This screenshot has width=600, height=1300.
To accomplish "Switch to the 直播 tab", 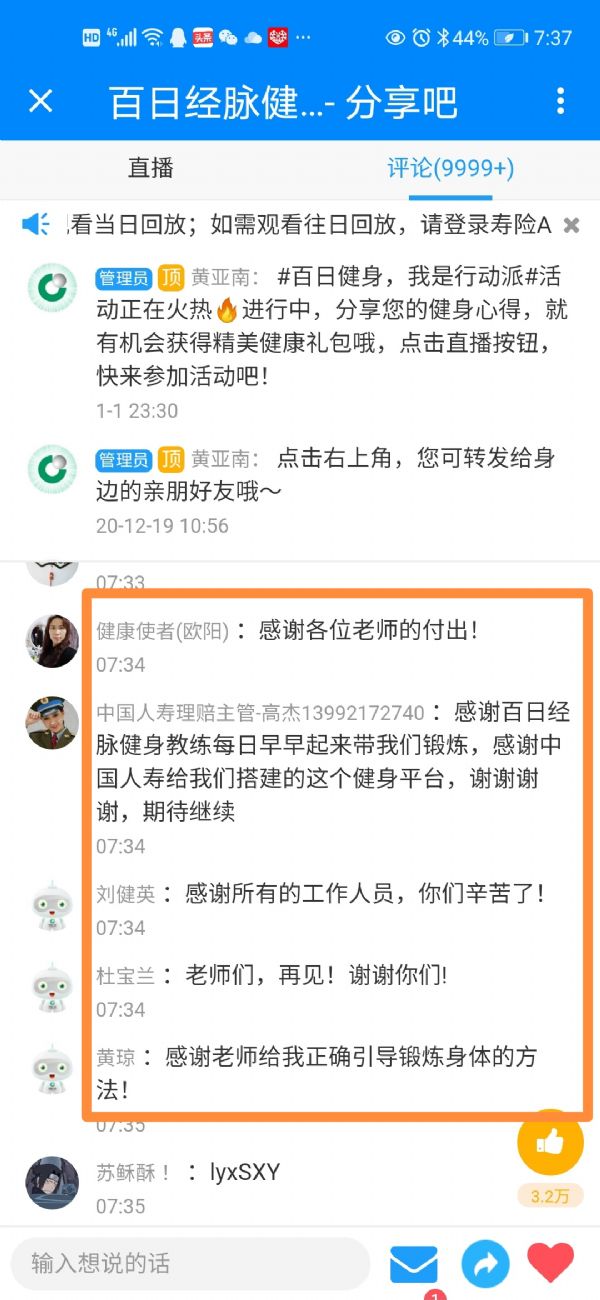I will (151, 168).
